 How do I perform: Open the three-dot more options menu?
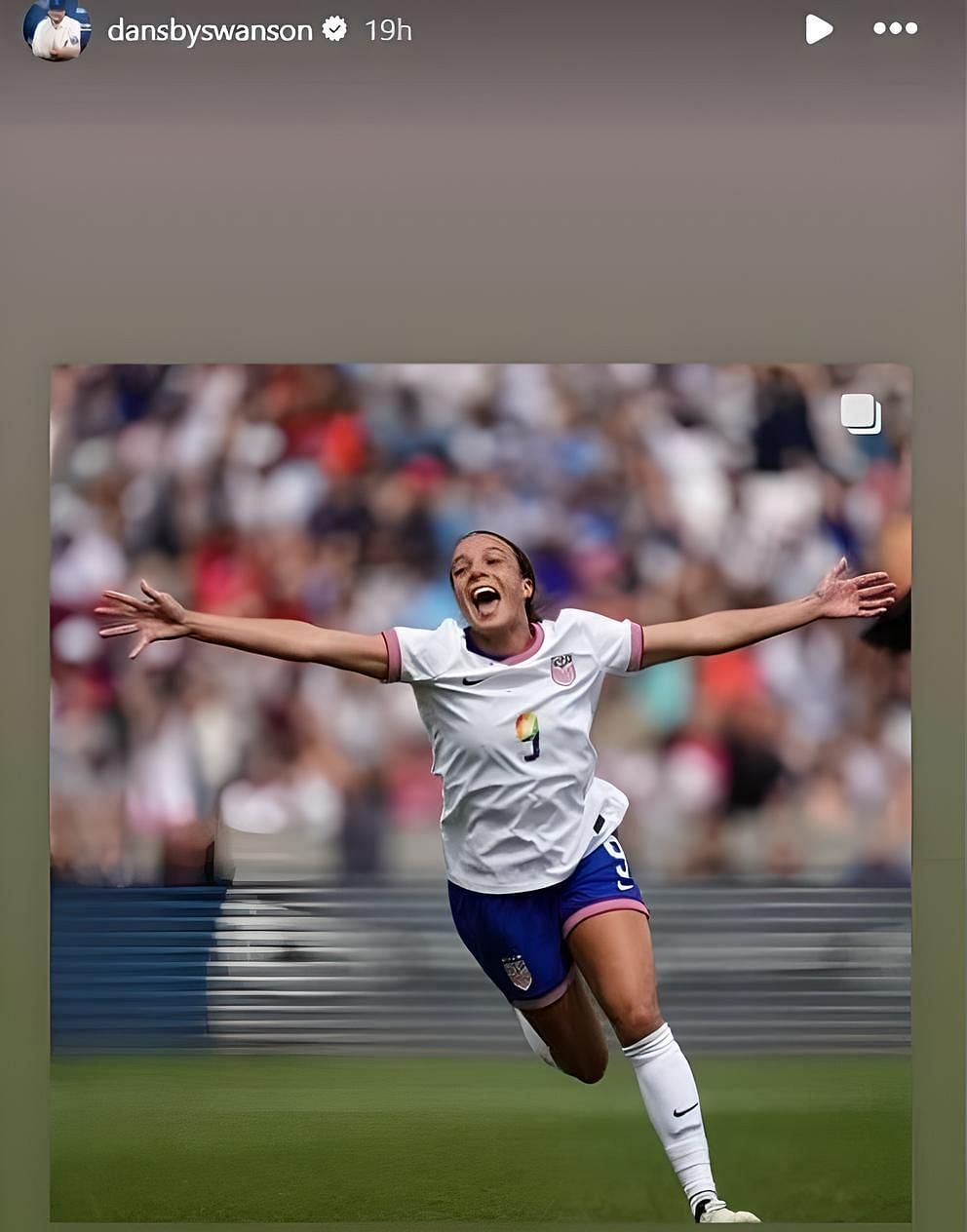click(x=895, y=28)
